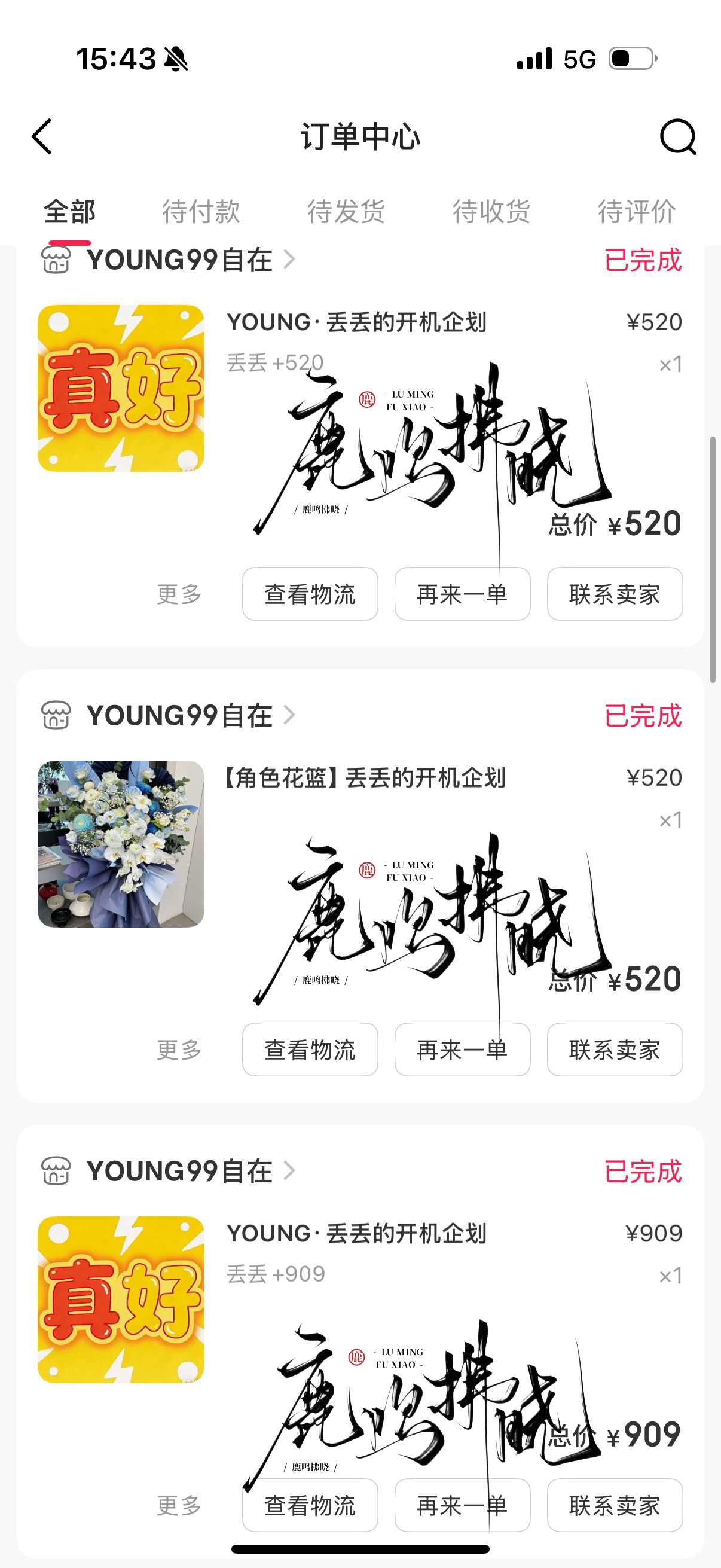The height and width of the screenshot is (1568, 721).
Task: Message the seller of the 丢丢 +520 order
Action: click(x=615, y=594)
